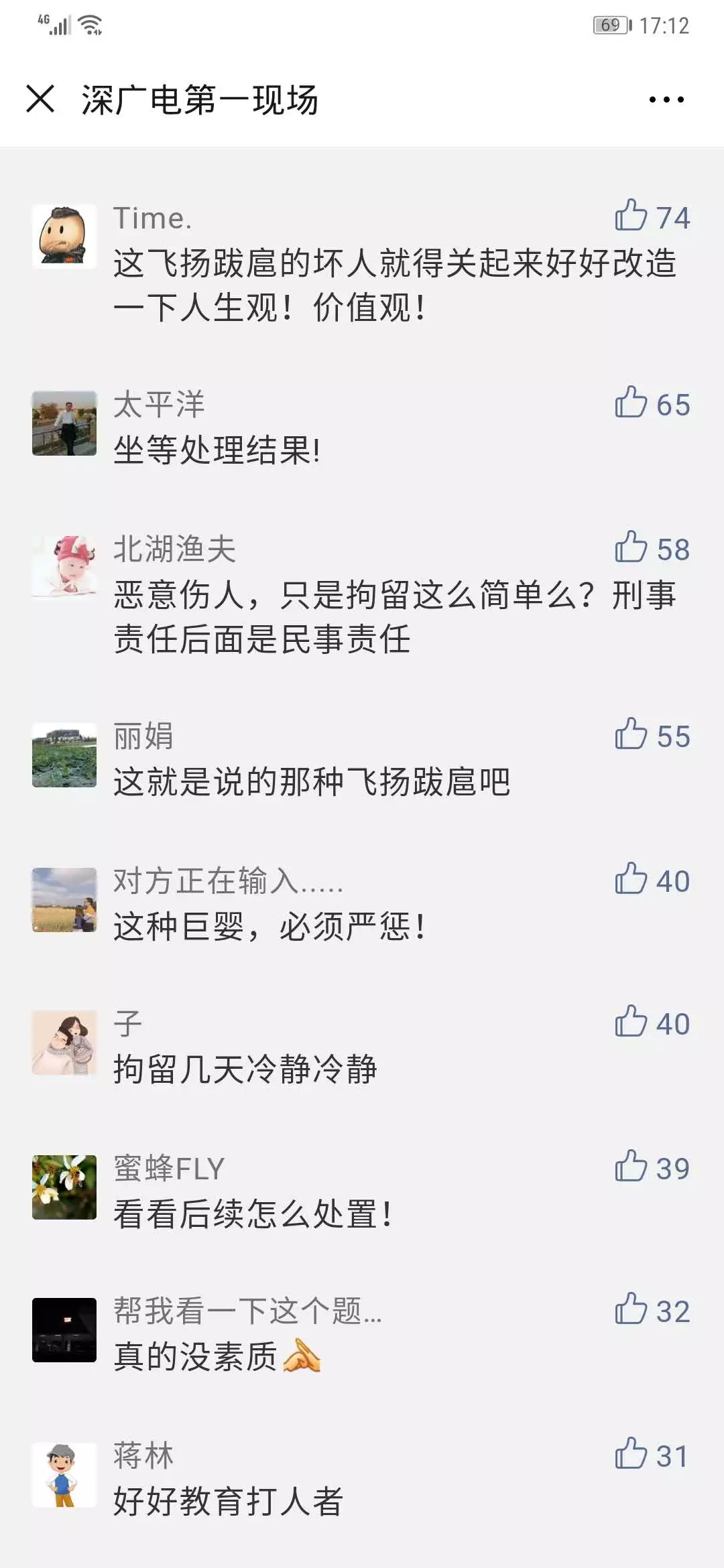The width and height of the screenshot is (724, 1568).
Task: Open the three-dot overflow menu
Action: pyautogui.click(x=666, y=100)
